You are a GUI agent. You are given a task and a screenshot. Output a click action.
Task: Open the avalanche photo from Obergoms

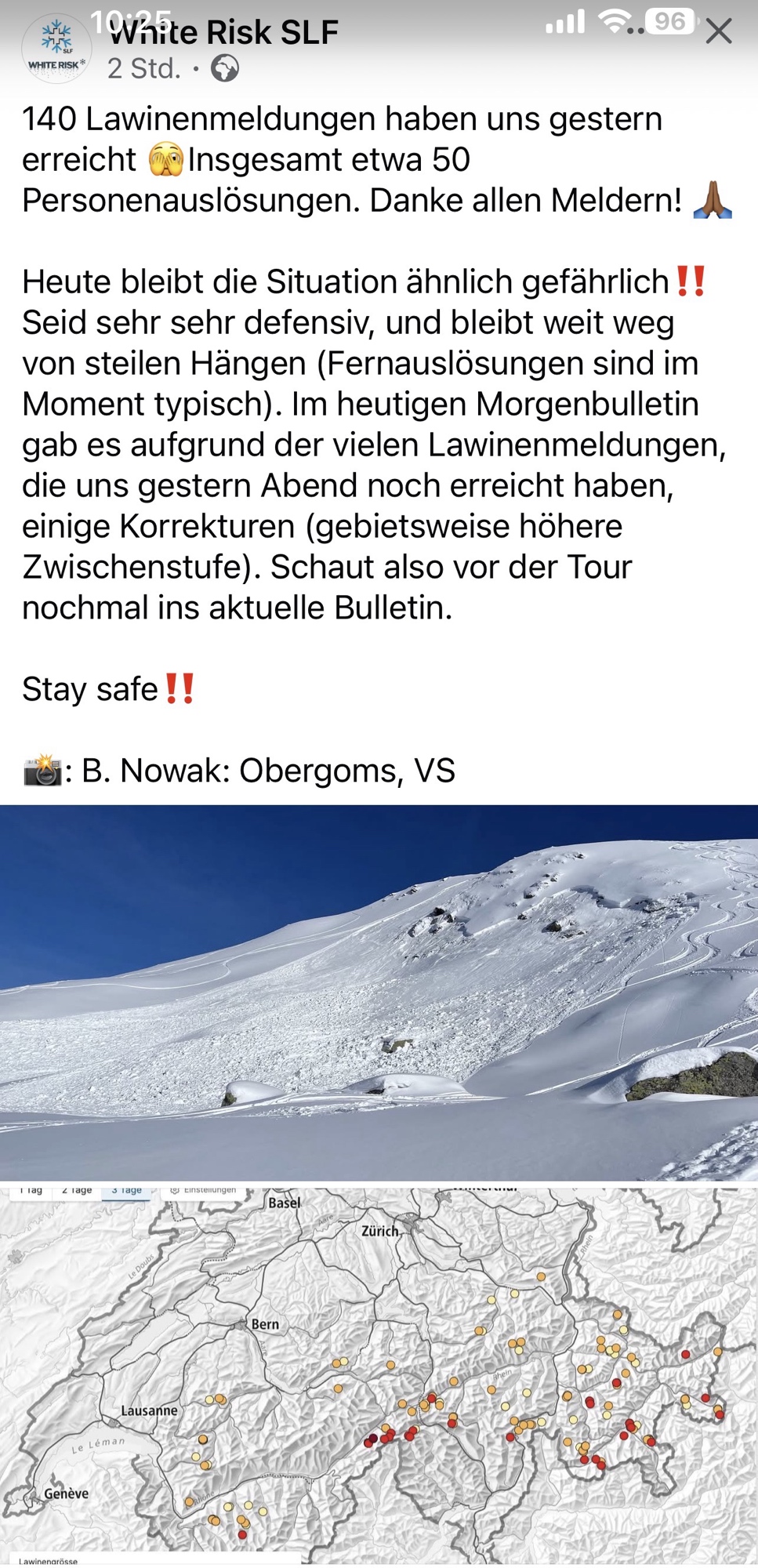(379, 992)
